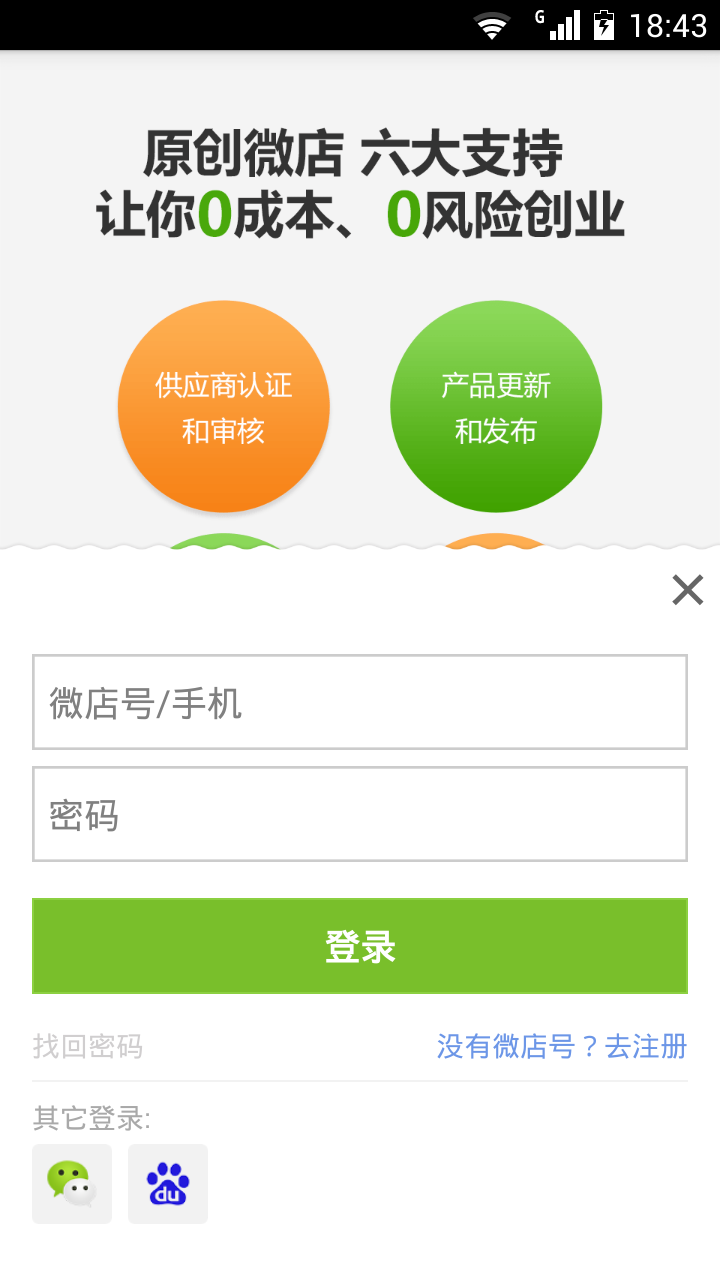Screen dimensions: 720x1280
Task: Log in with WeChat
Action: point(72,1184)
